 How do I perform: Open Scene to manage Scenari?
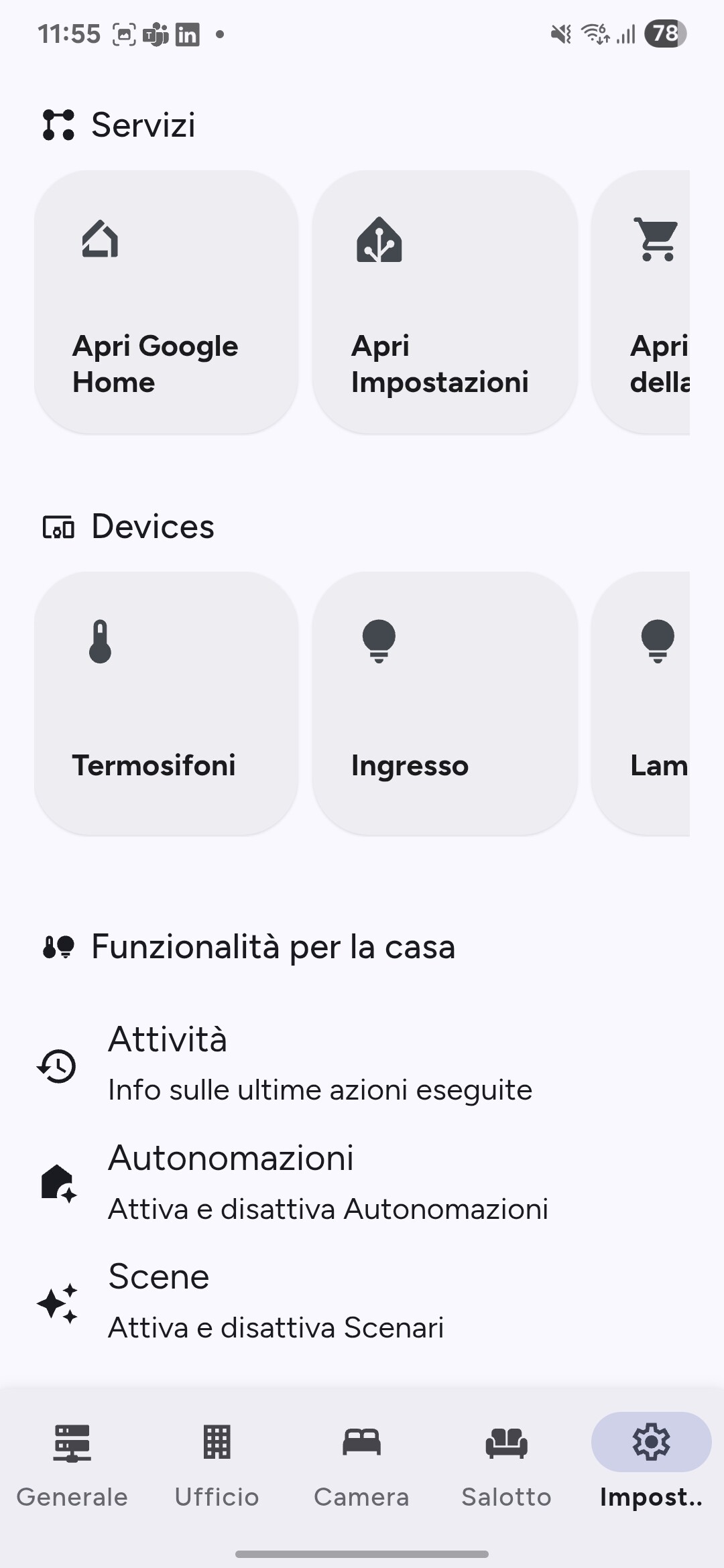click(x=362, y=1301)
